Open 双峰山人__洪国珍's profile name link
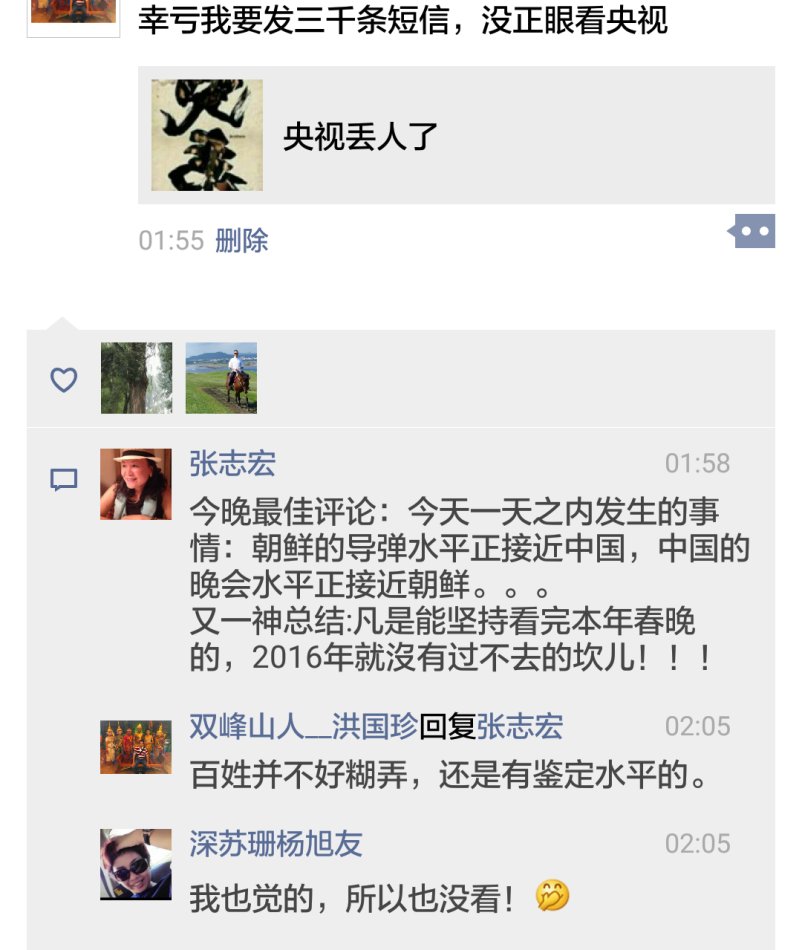Image resolution: width=802 pixels, height=950 pixels. click(x=303, y=726)
